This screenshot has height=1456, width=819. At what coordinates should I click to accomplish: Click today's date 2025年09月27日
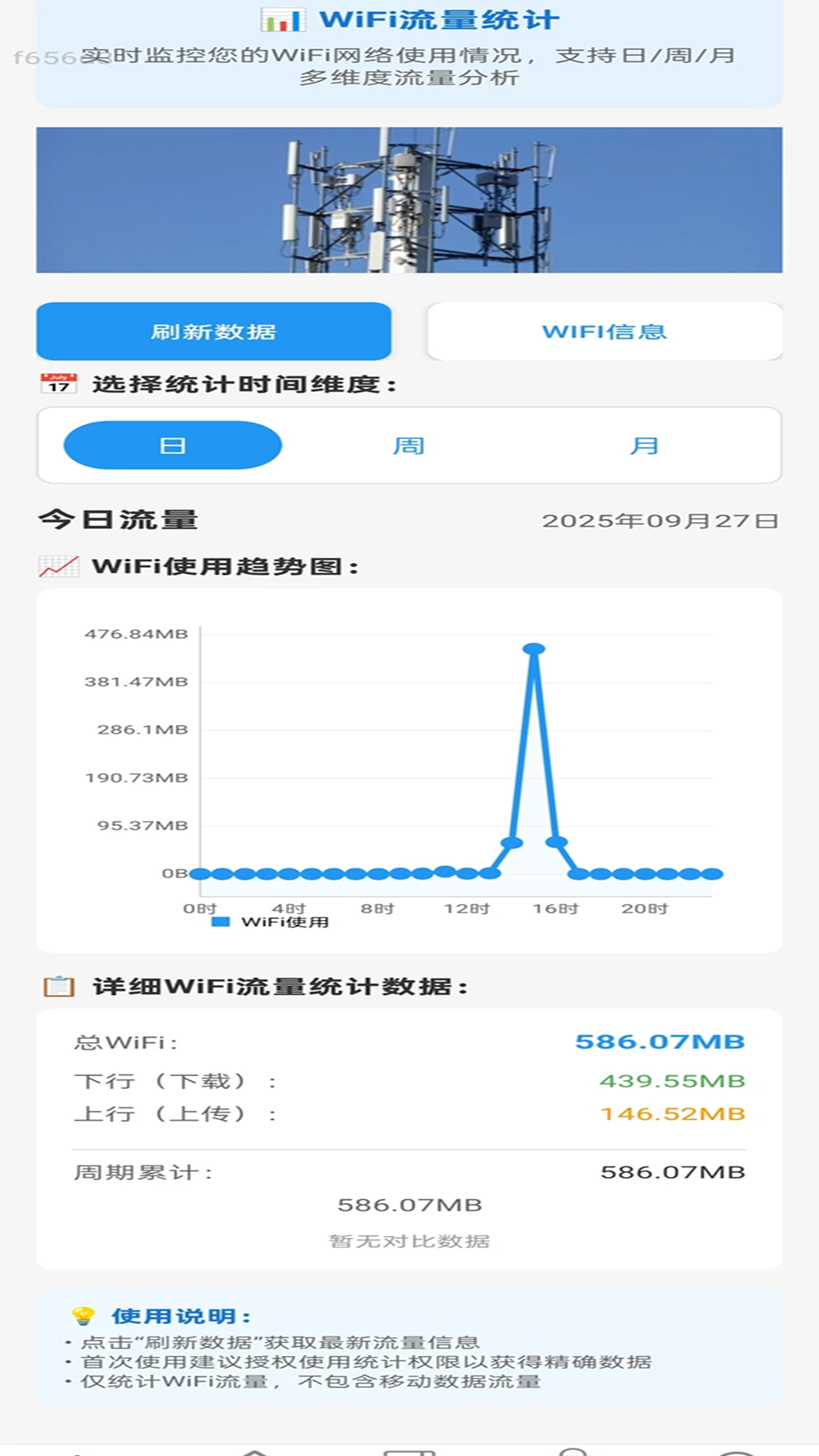point(661,520)
